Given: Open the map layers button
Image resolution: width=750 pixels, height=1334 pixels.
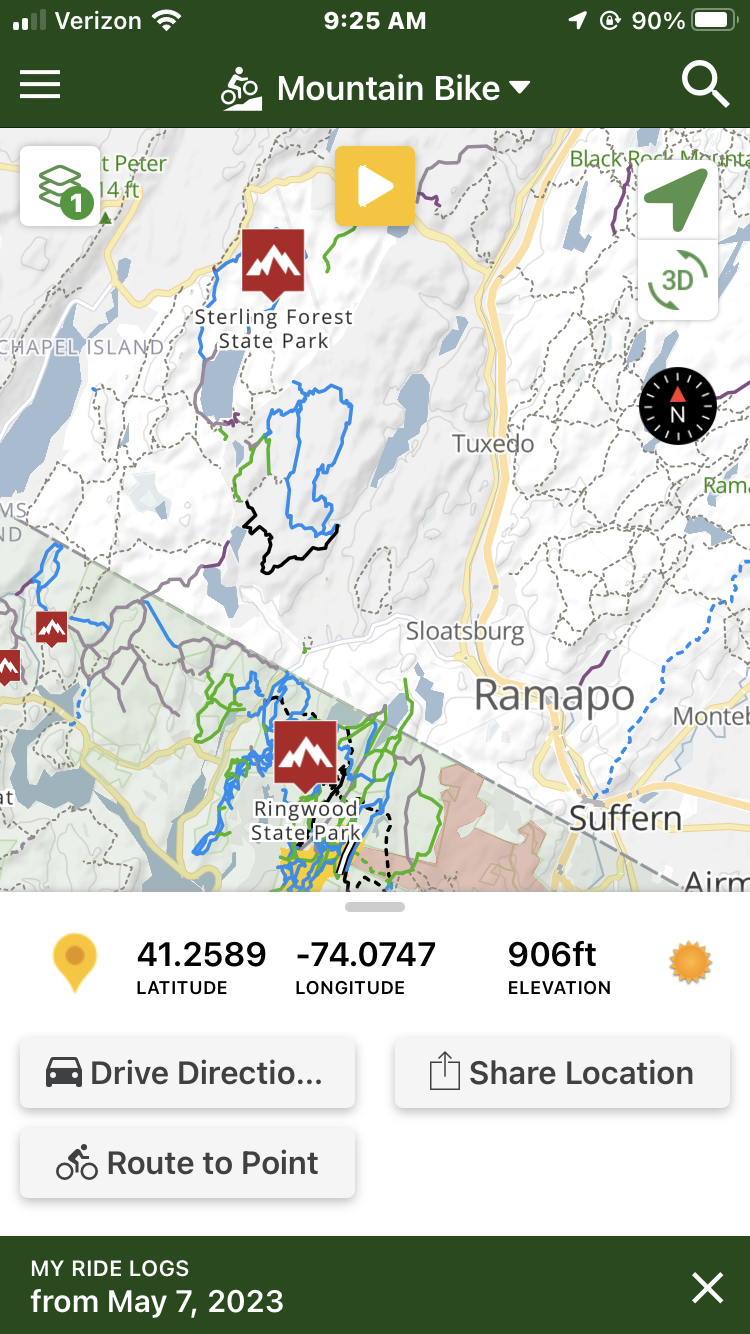Looking at the screenshot, I should (x=60, y=186).
